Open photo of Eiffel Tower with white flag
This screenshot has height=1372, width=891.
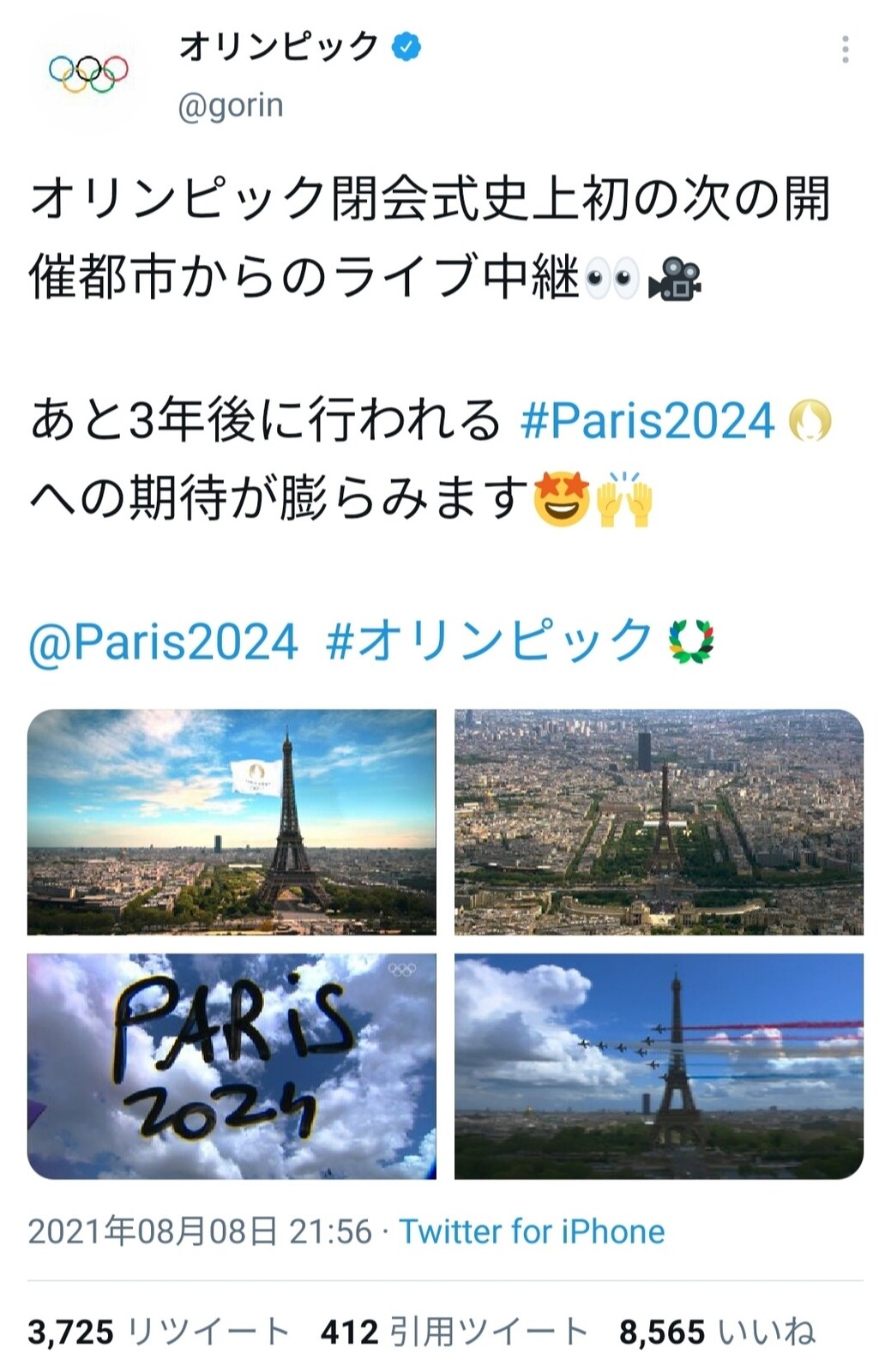coord(232,821)
